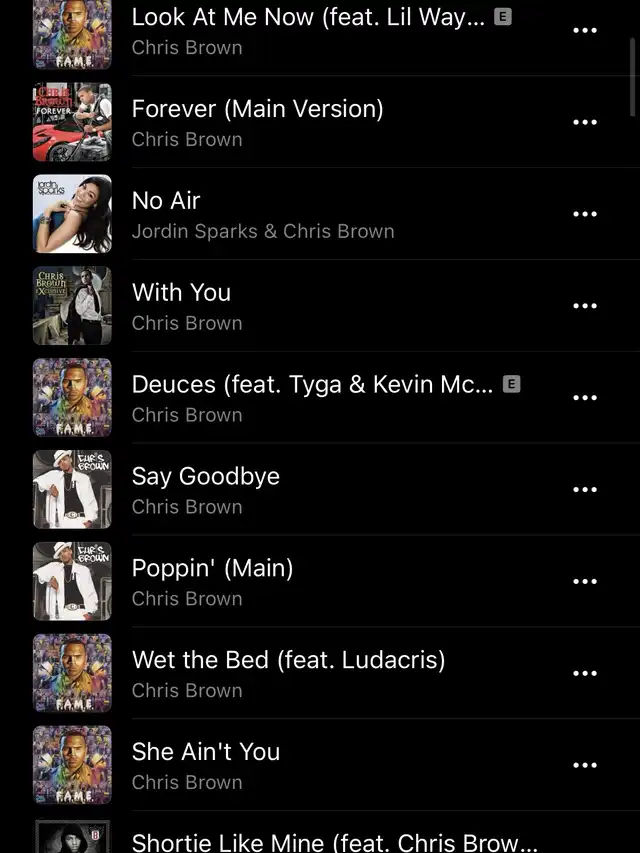The height and width of the screenshot is (853, 640).
Task: Open more options for Forever (Main Version)
Action: (585, 122)
